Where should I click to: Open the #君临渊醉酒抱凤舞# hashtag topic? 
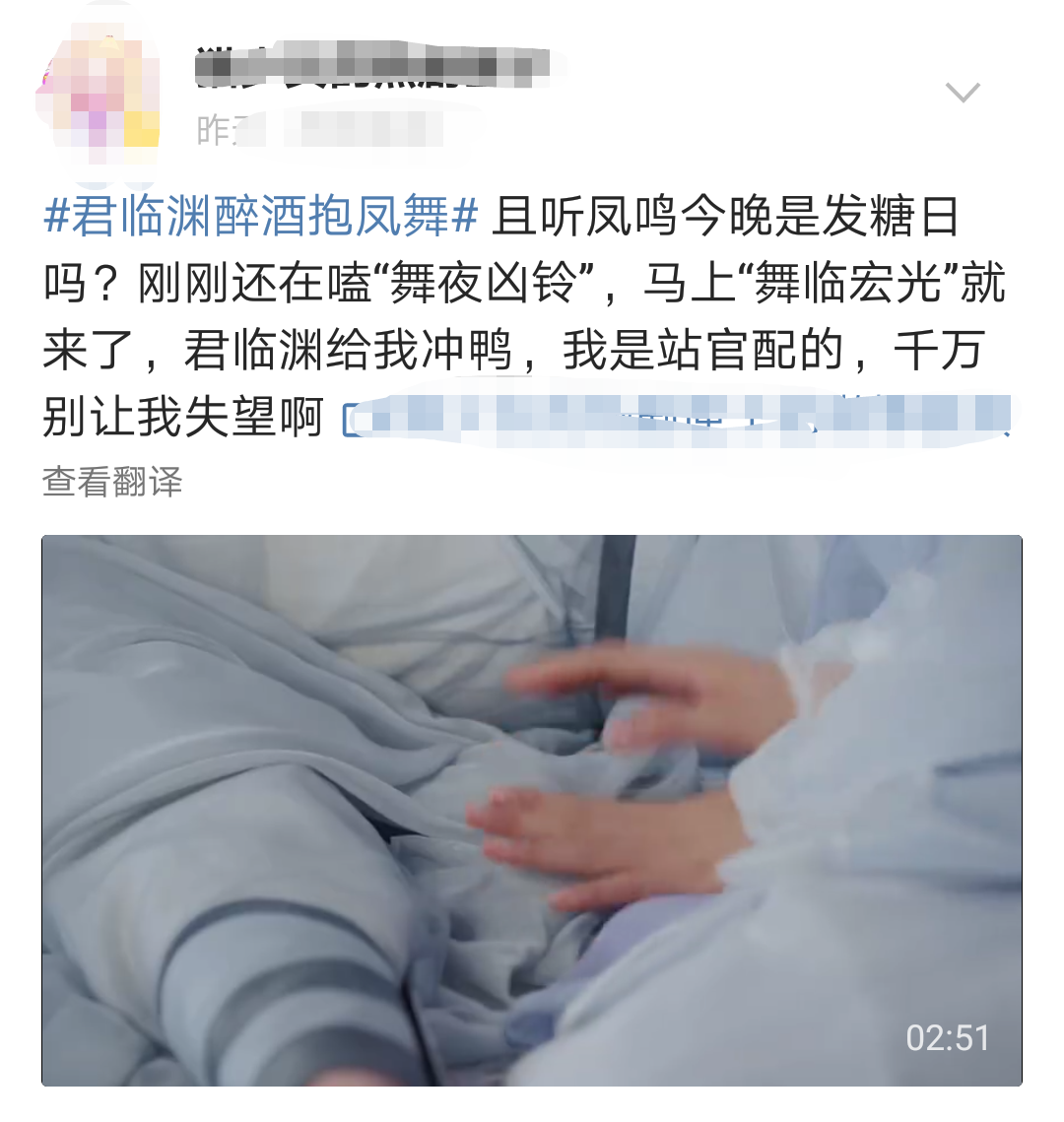(x=261, y=216)
